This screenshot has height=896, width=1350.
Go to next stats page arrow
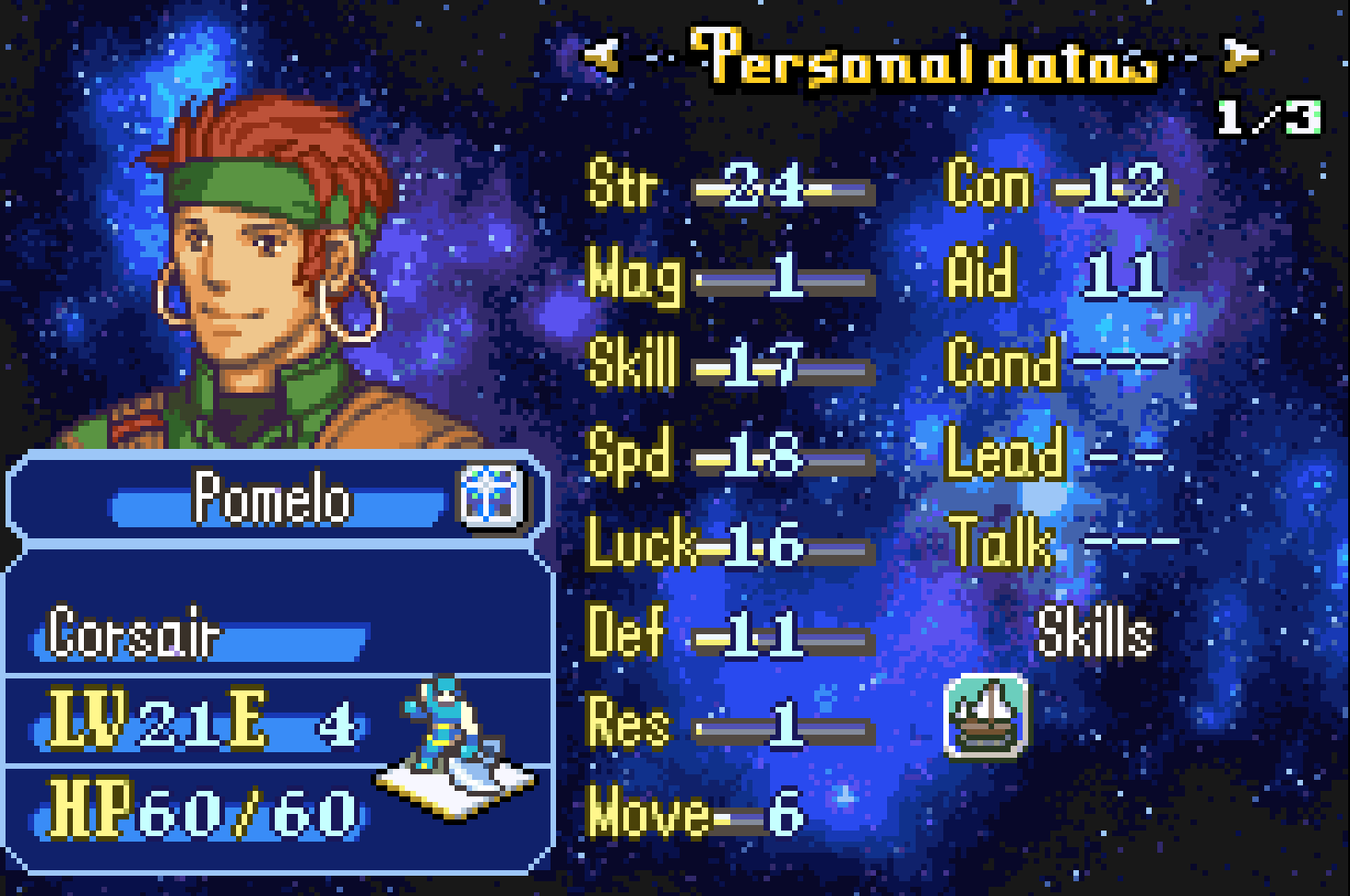(1239, 55)
